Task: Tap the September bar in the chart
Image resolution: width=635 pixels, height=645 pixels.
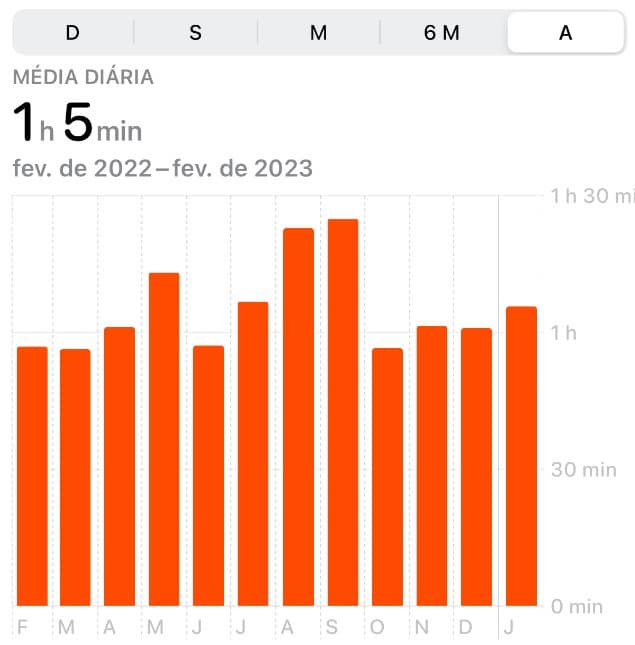Action: [343, 412]
